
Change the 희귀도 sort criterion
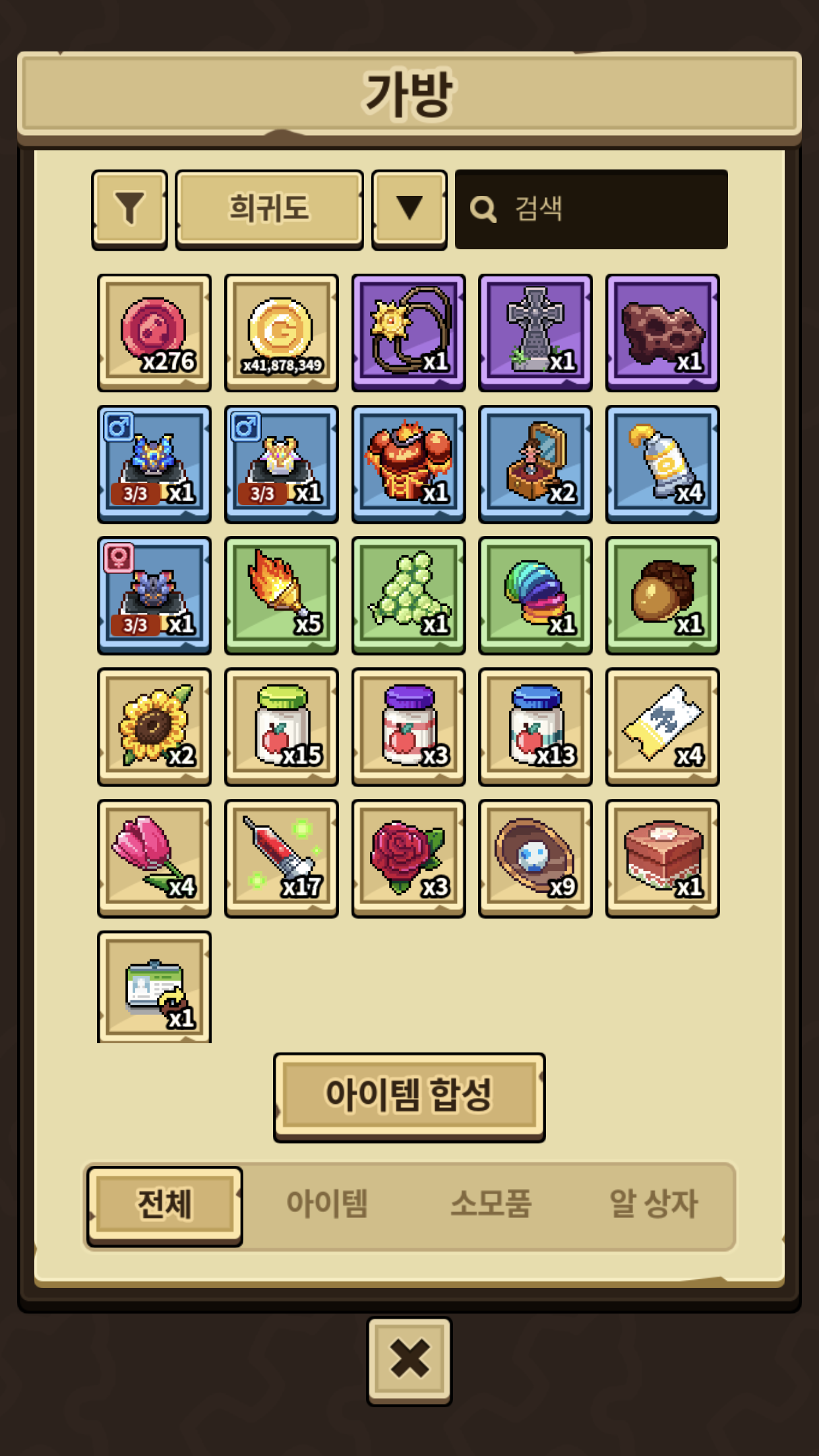[x=269, y=209]
